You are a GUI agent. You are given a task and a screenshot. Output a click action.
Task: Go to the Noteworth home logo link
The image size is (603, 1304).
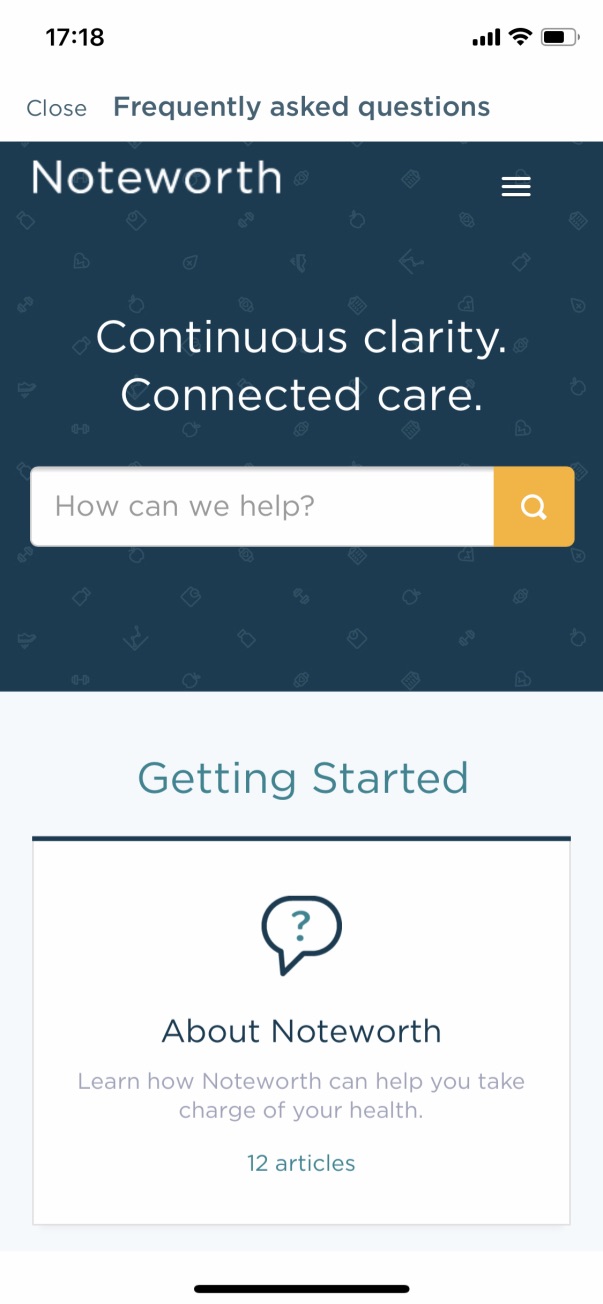click(x=157, y=178)
